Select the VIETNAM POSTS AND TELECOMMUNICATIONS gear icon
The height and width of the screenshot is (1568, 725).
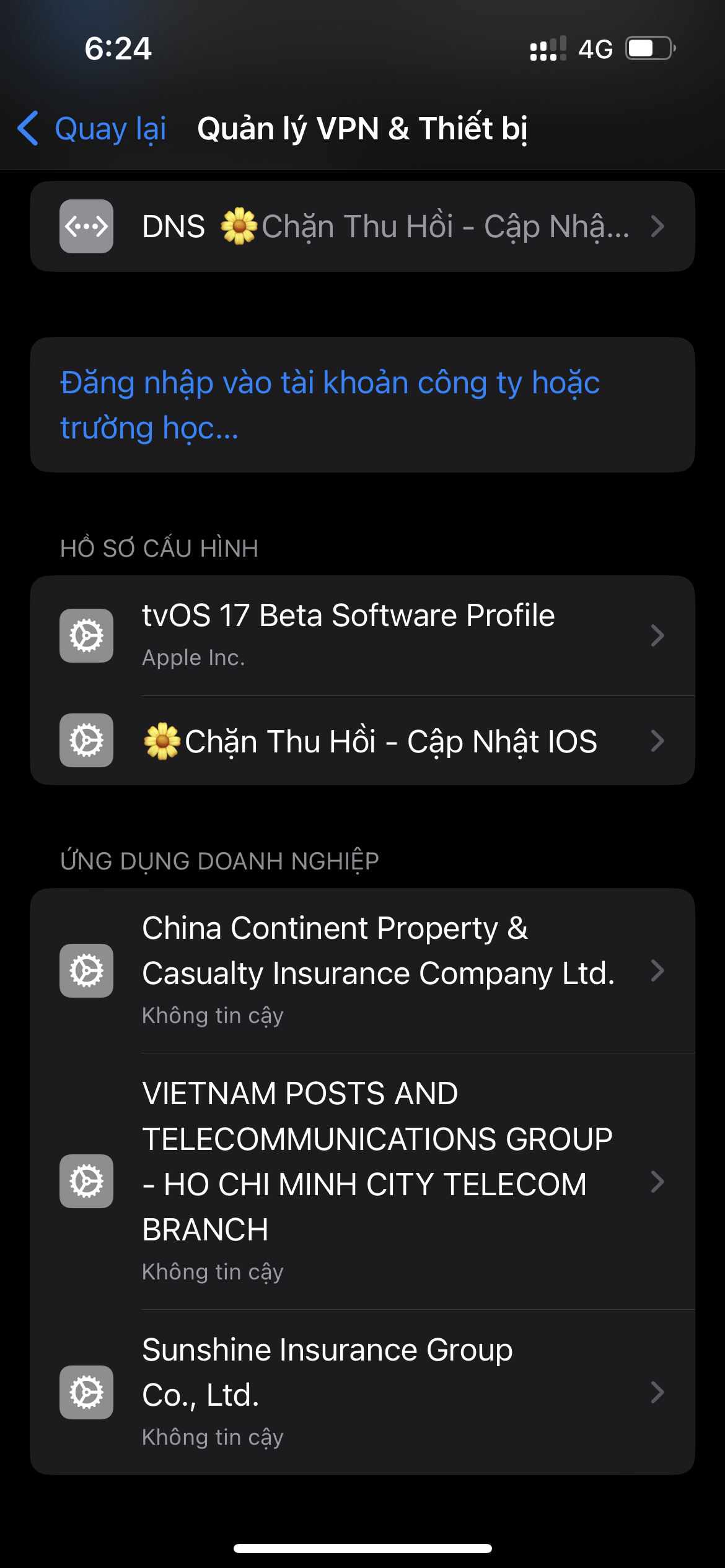point(86,1182)
